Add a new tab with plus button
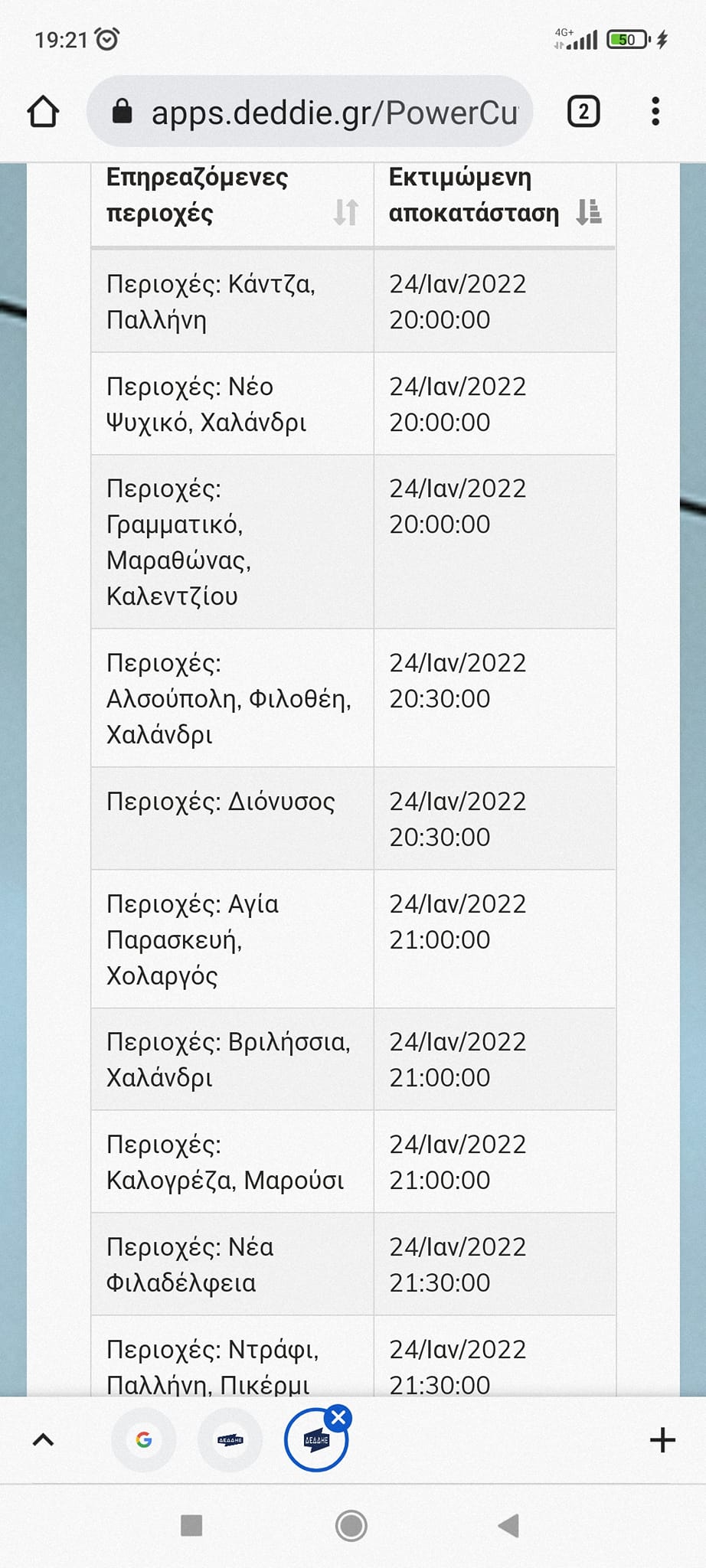The image size is (706, 1568). pyautogui.click(x=662, y=1440)
